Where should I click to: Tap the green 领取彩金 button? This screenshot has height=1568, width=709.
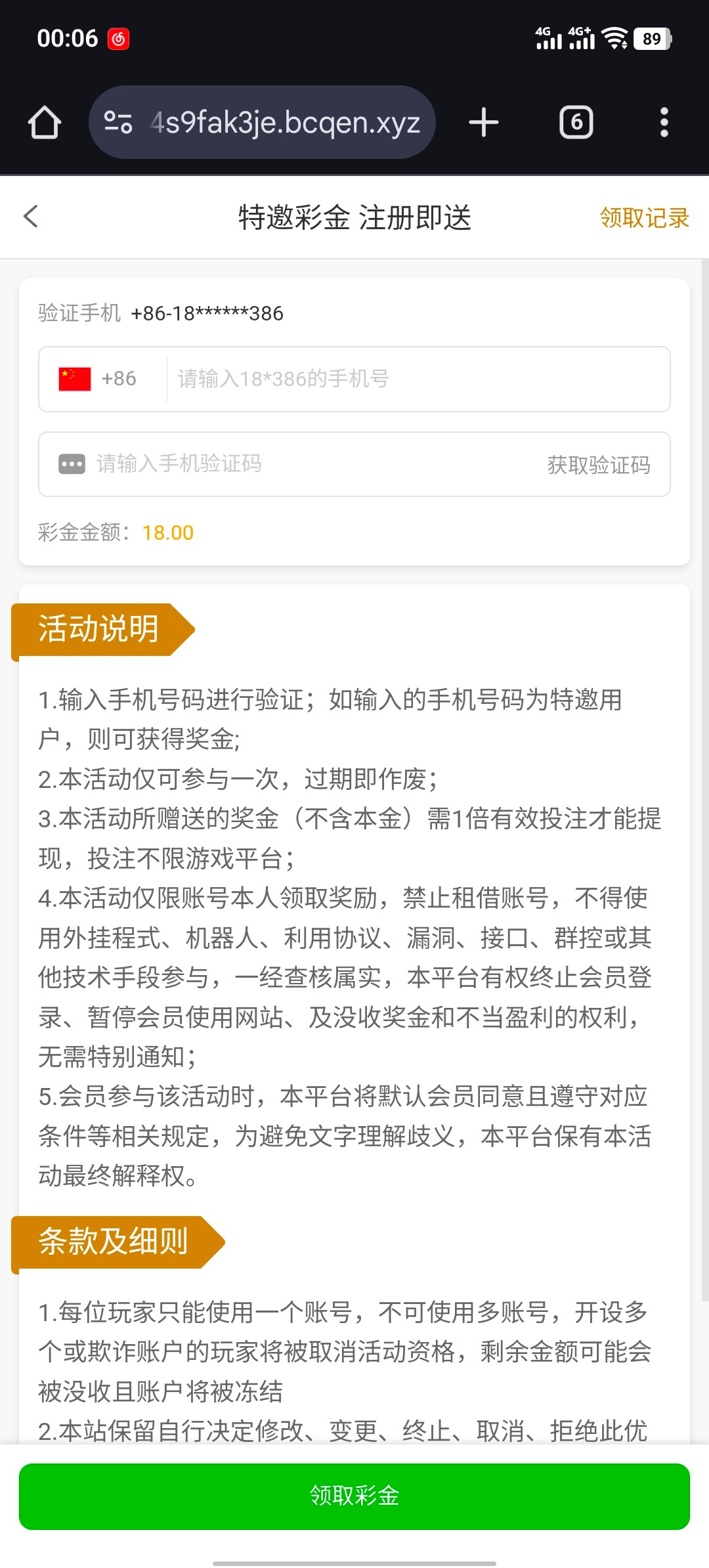pyautogui.click(x=354, y=1496)
